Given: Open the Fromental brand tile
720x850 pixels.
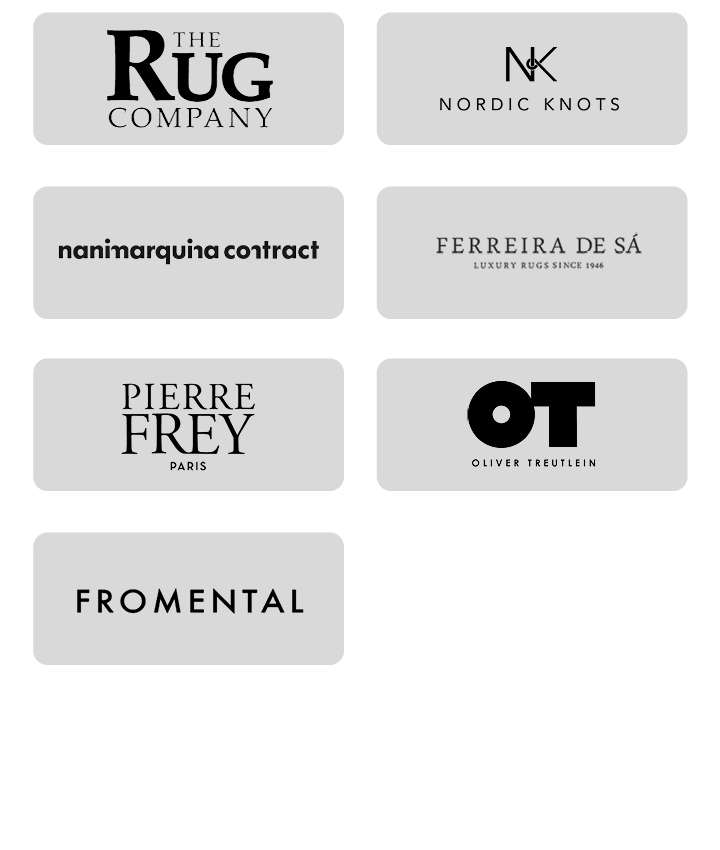Looking at the screenshot, I should (188, 598).
